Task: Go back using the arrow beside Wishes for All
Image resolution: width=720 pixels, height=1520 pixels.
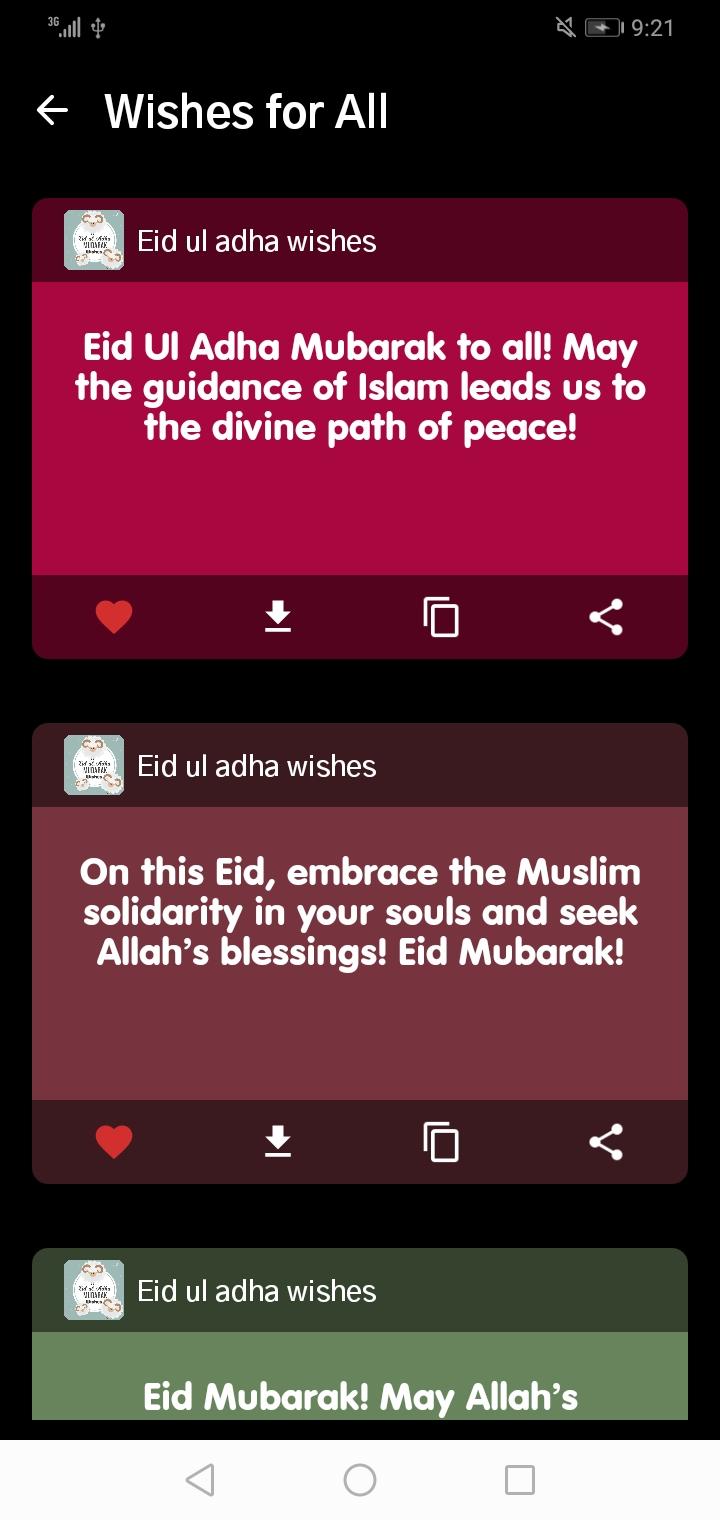Action: 52,111
